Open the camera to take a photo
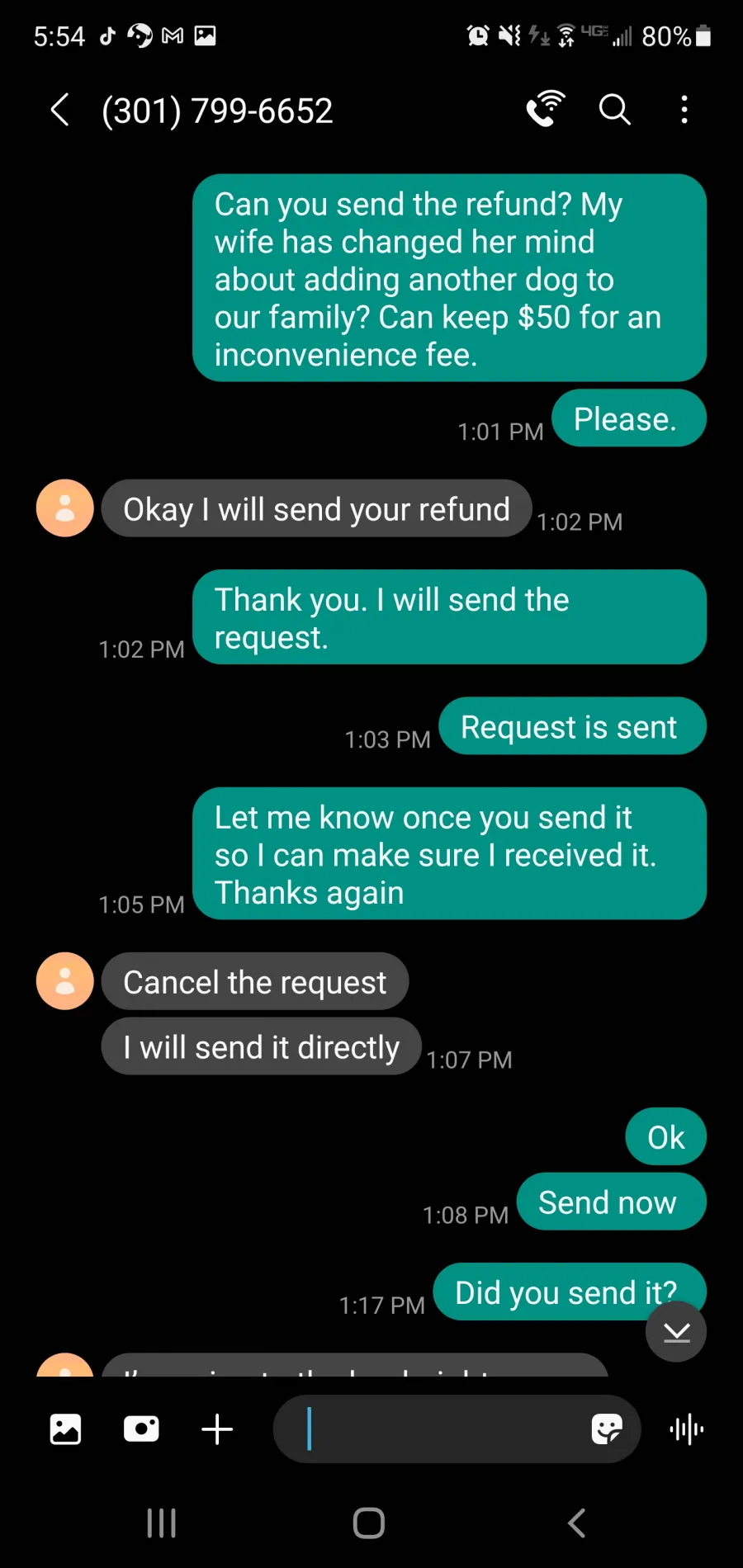 pyautogui.click(x=141, y=1429)
